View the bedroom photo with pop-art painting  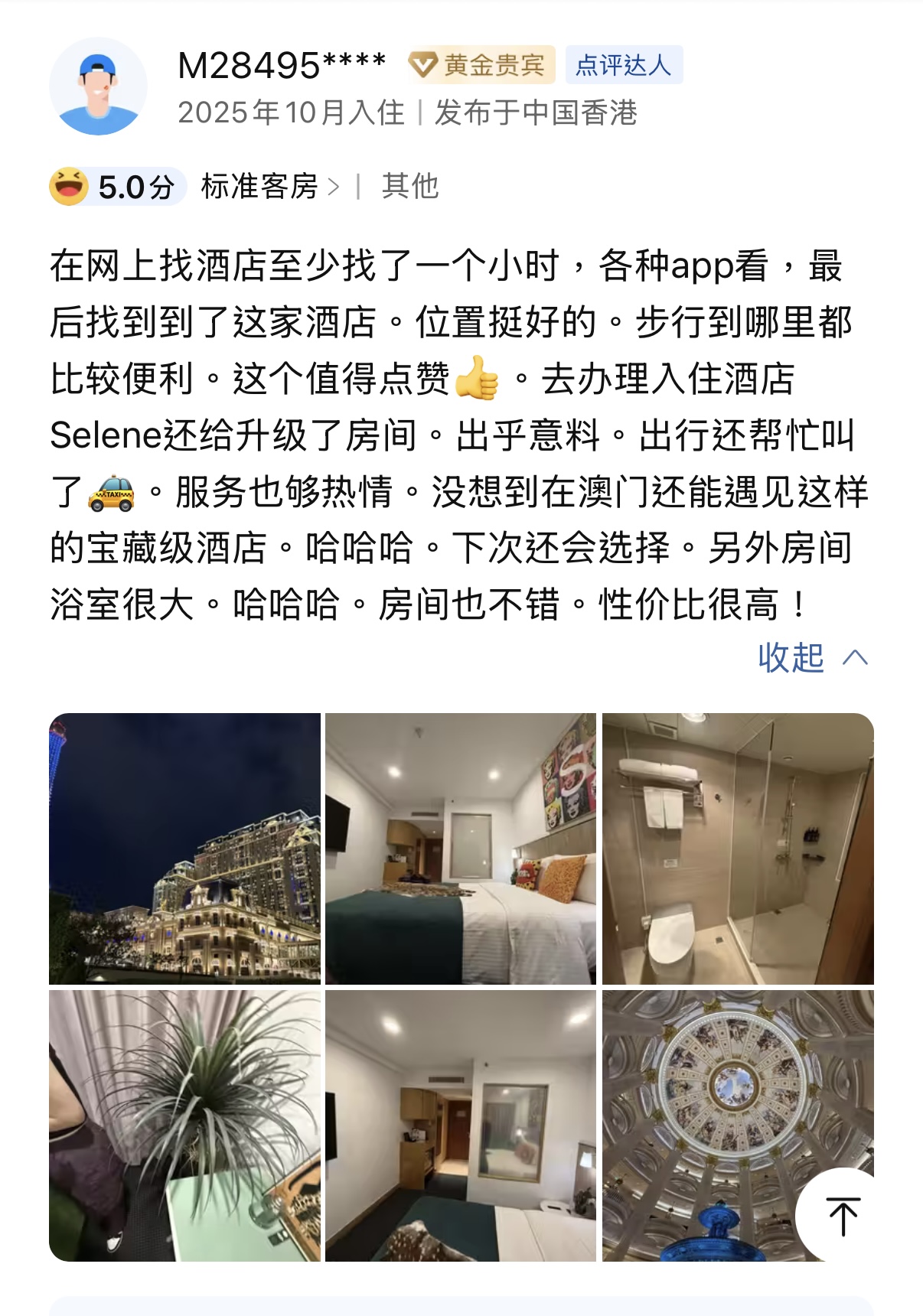(x=460, y=849)
